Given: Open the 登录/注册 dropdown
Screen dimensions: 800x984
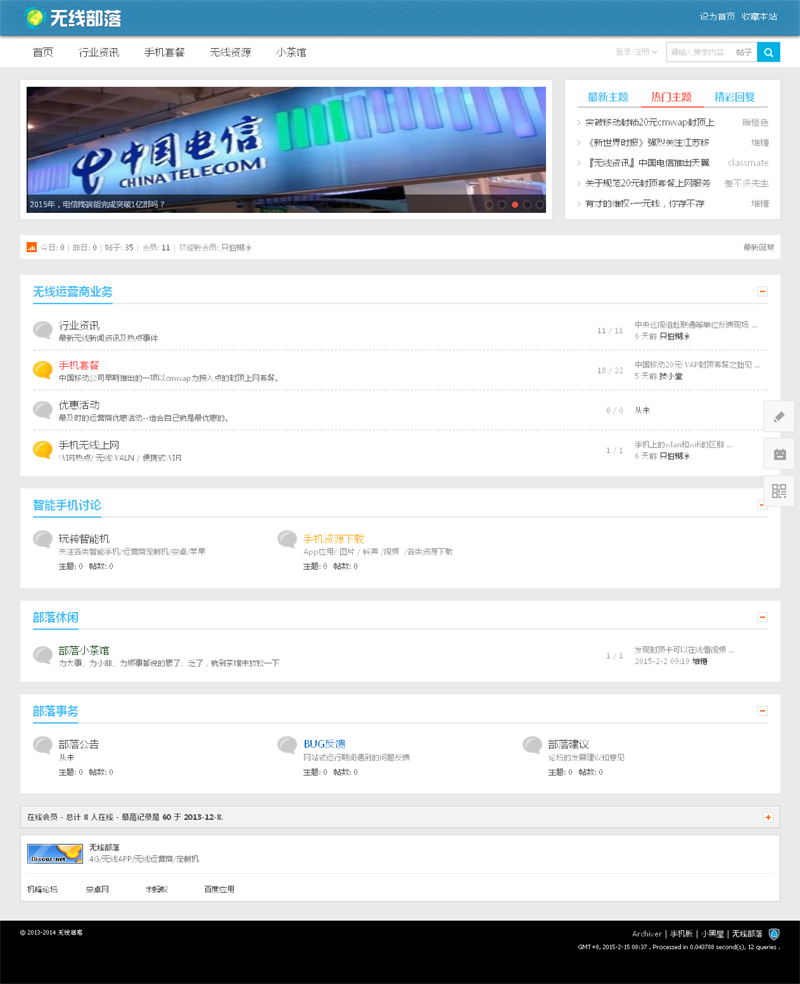Looking at the screenshot, I should [636, 52].
